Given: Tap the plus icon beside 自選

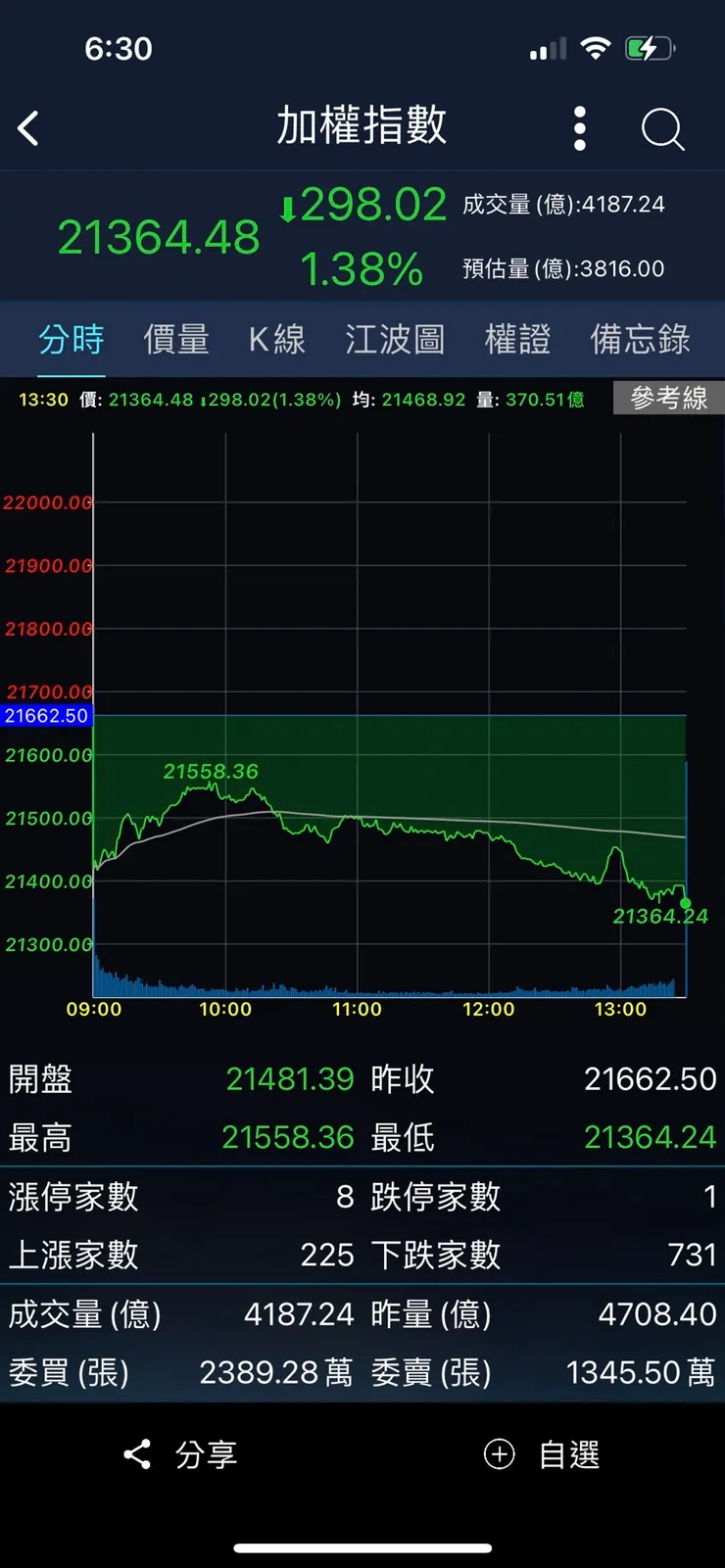Looking at the screenshot, I should 500,1455.
